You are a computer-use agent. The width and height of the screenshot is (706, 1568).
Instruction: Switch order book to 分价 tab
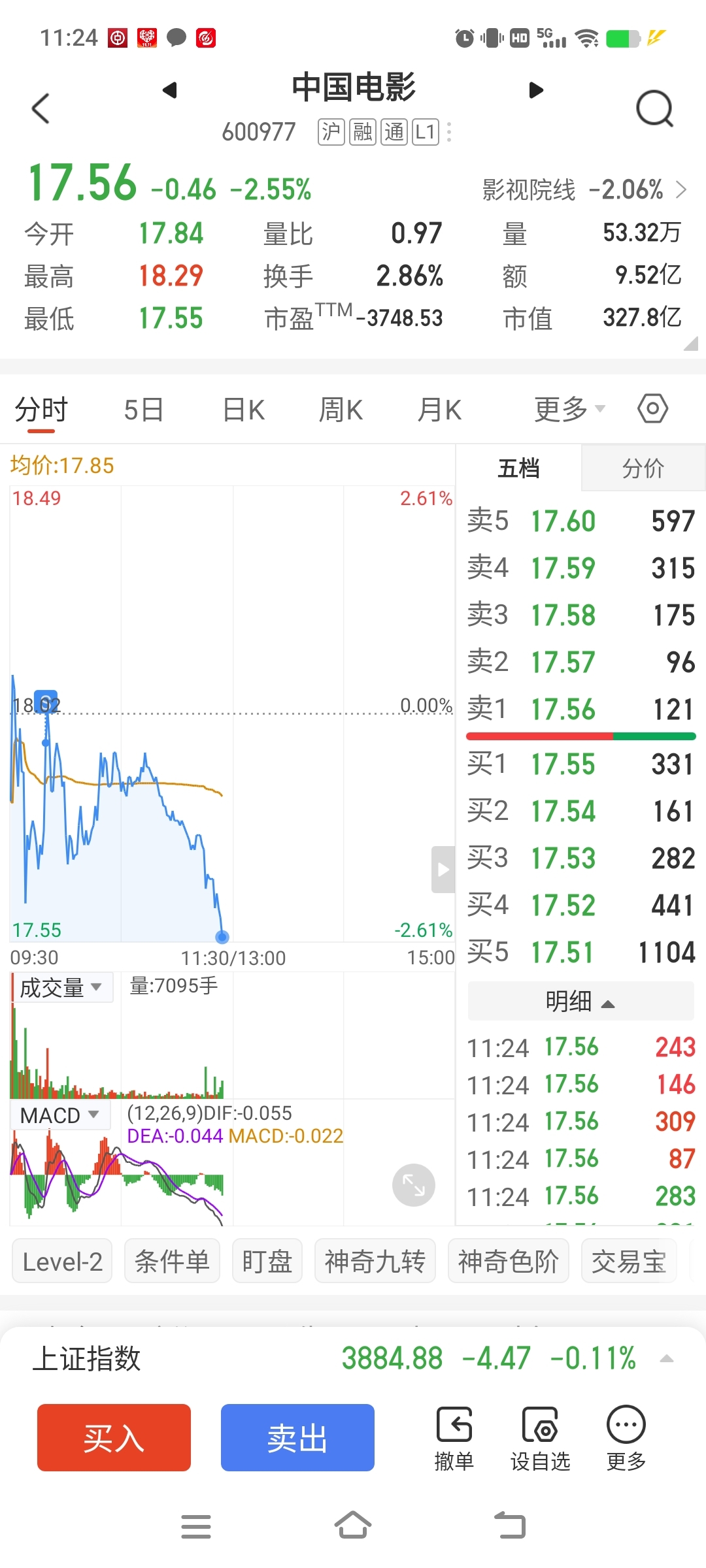coord(643,468)
